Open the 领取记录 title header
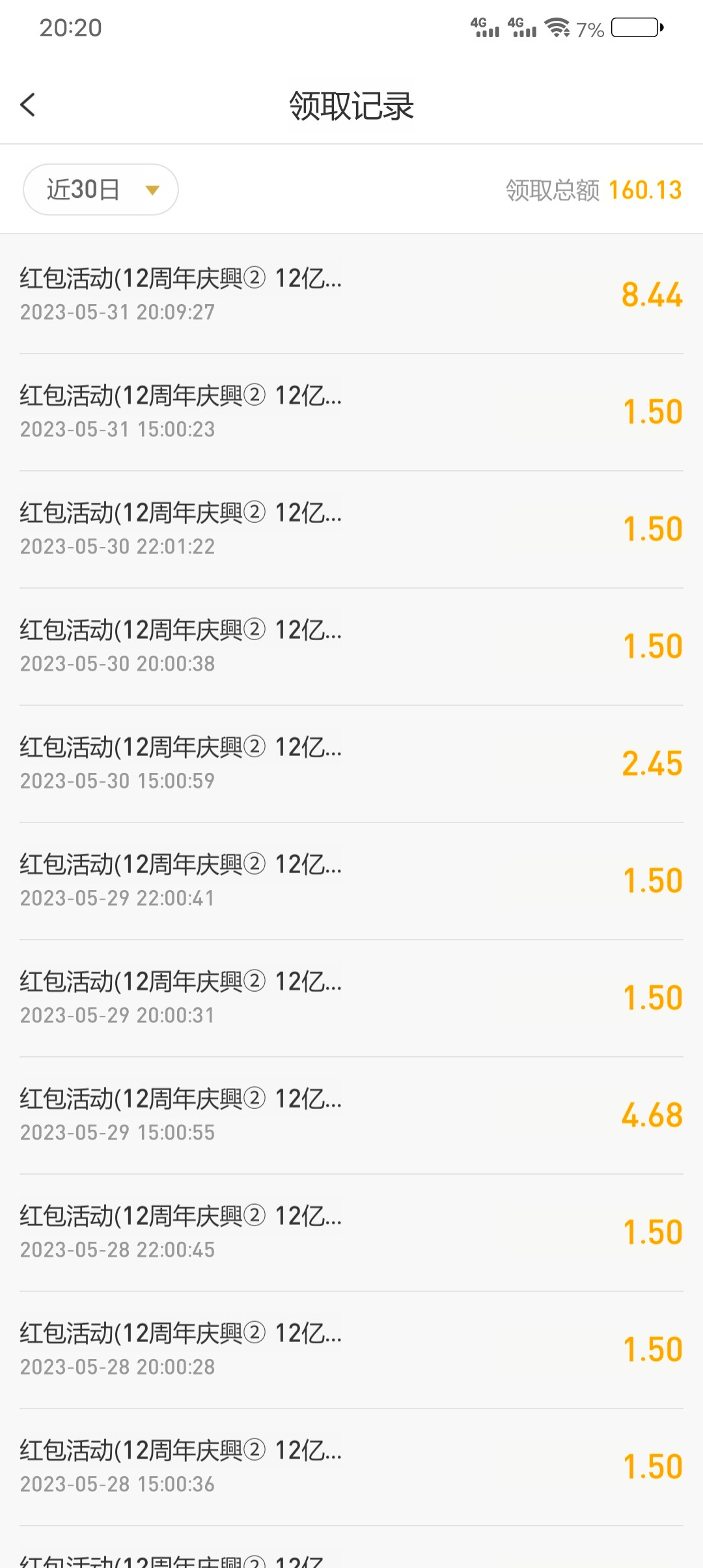 (351, 105)
